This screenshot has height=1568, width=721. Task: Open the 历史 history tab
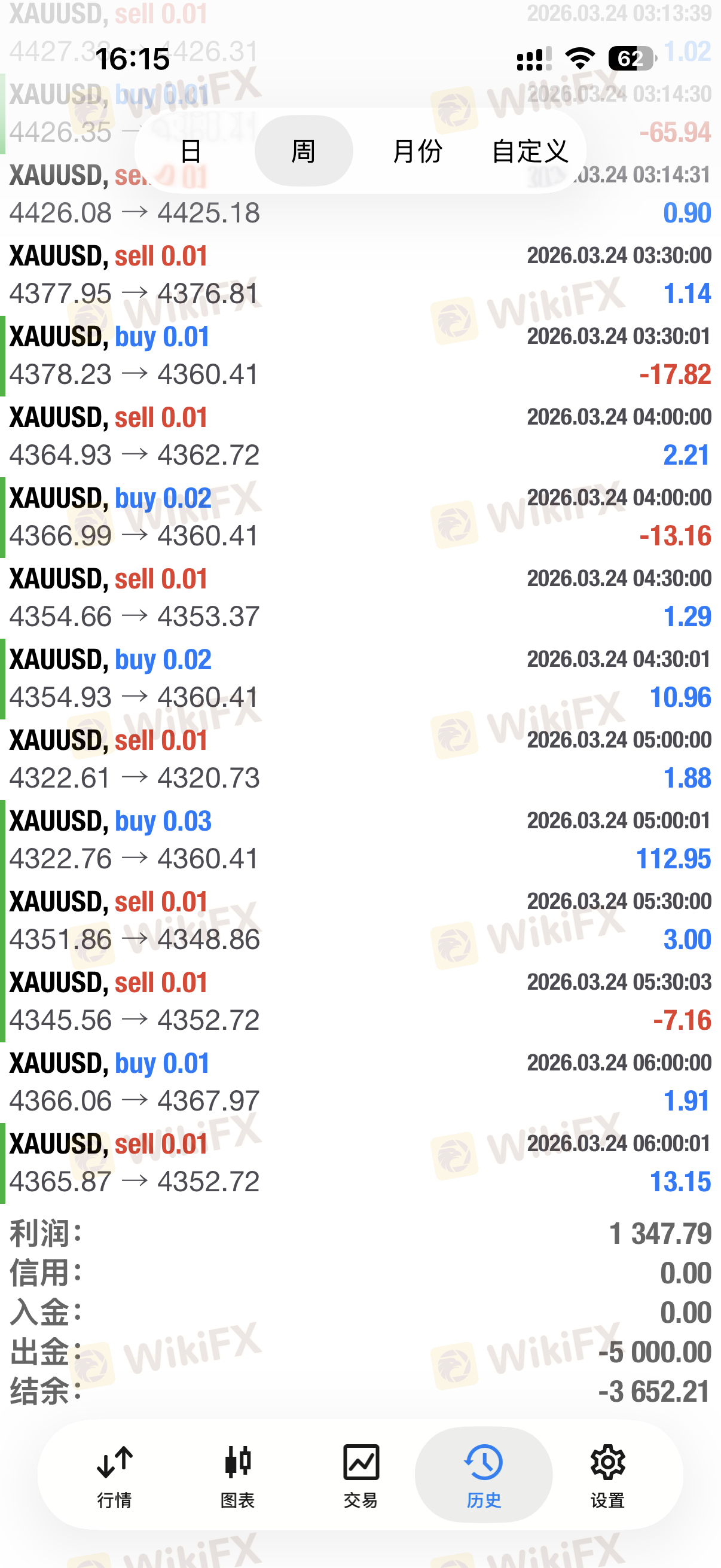(484, 1475)
